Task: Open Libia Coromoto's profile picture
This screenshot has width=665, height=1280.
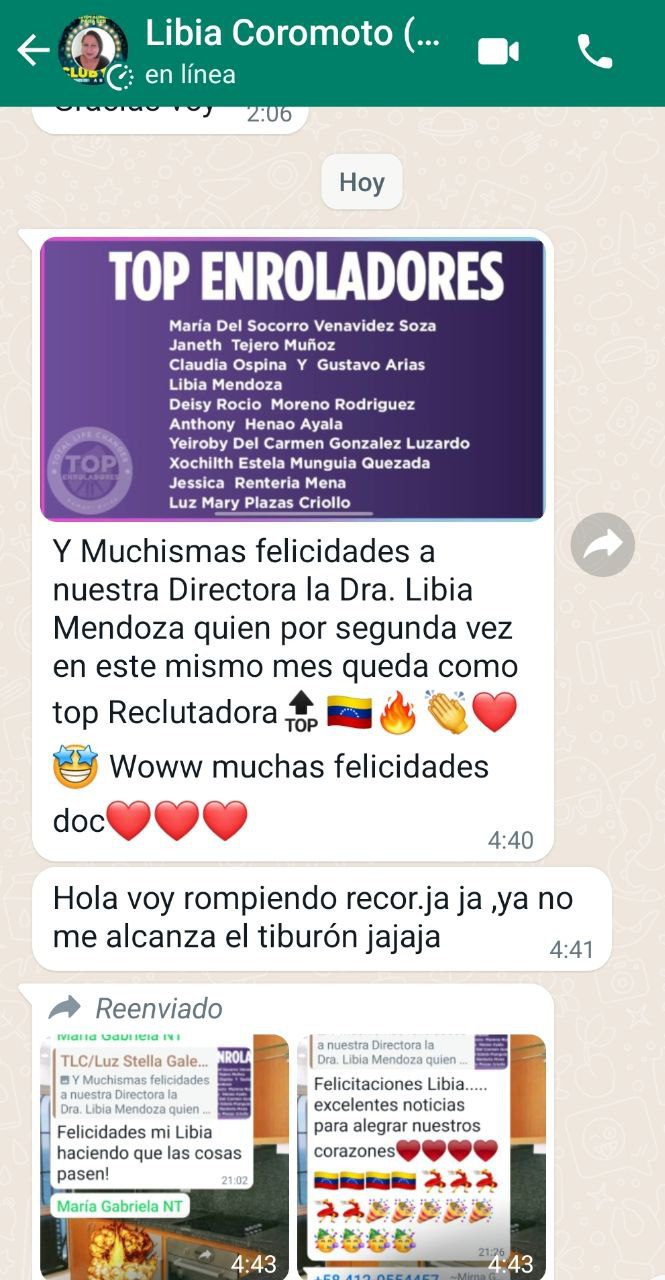Action: click(x=93, y=51)
